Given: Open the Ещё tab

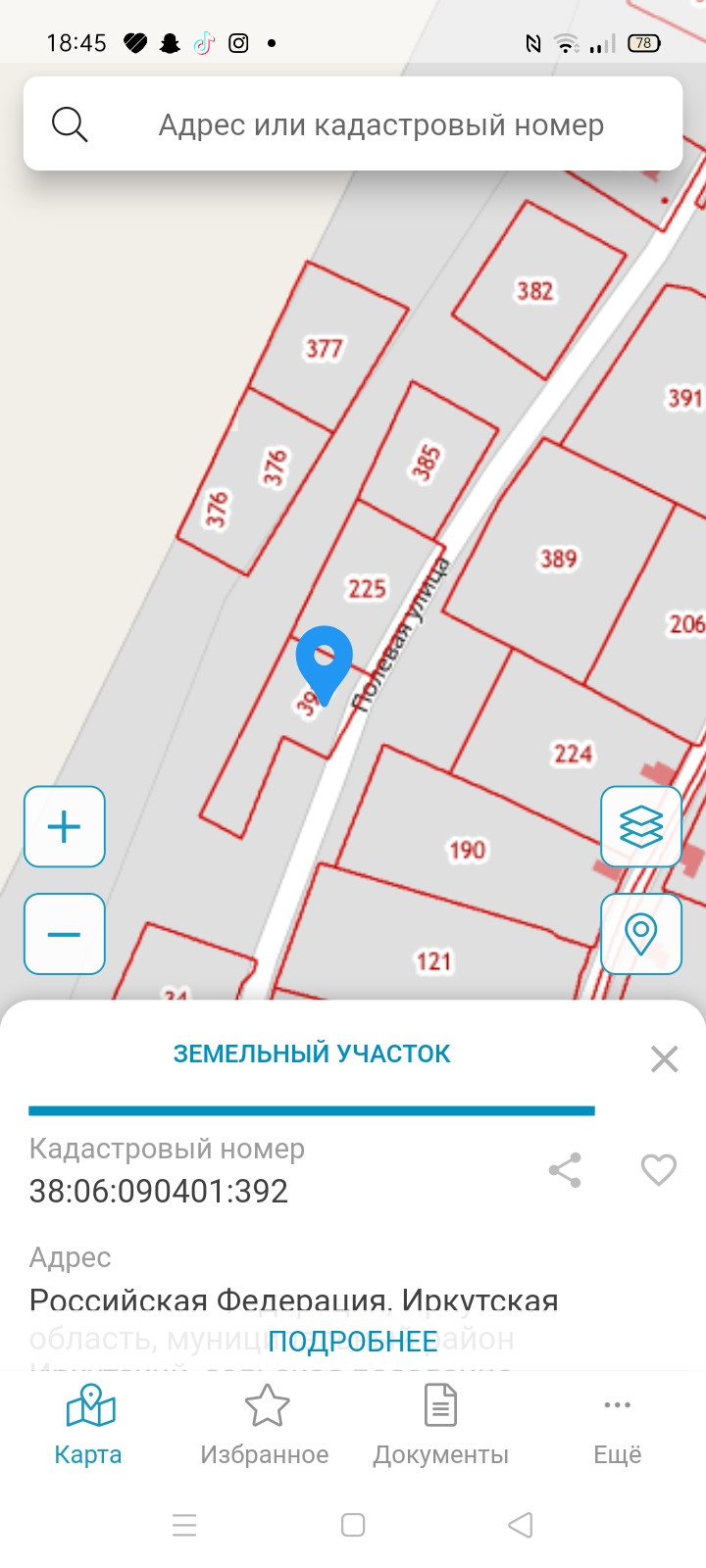Looking at the screenshot, I should click(617, 1426).
